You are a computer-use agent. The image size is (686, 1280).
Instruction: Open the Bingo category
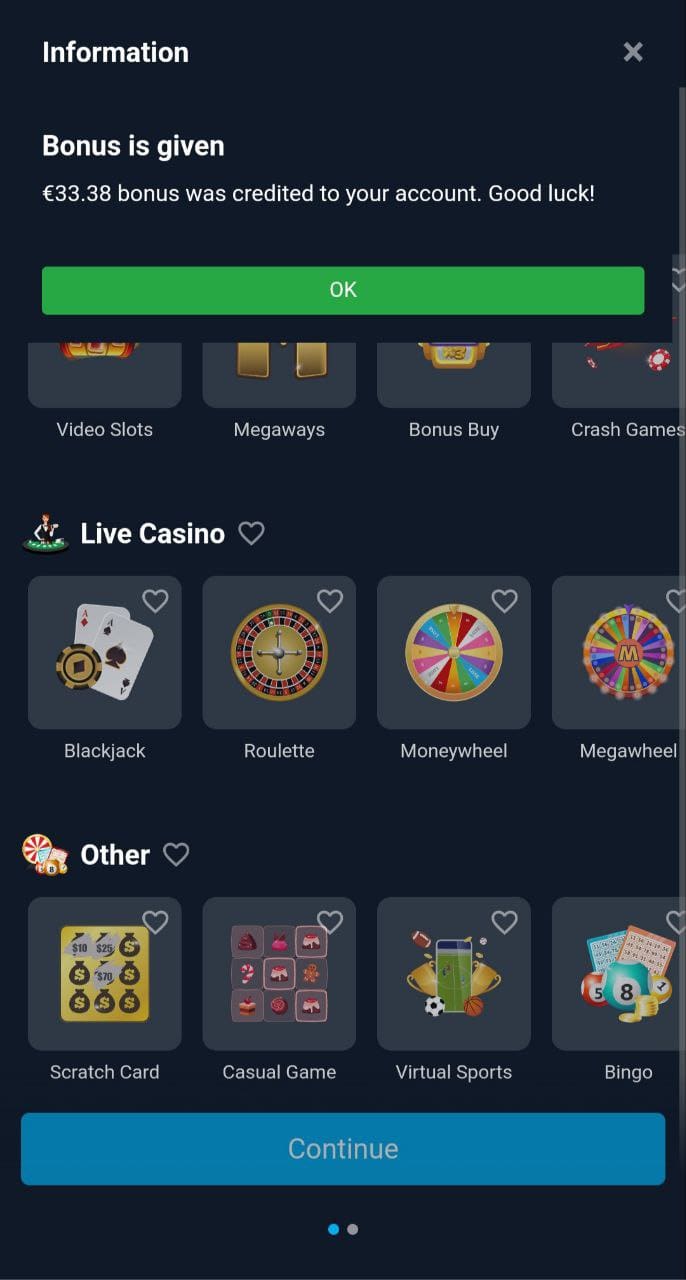click(627, 974)
